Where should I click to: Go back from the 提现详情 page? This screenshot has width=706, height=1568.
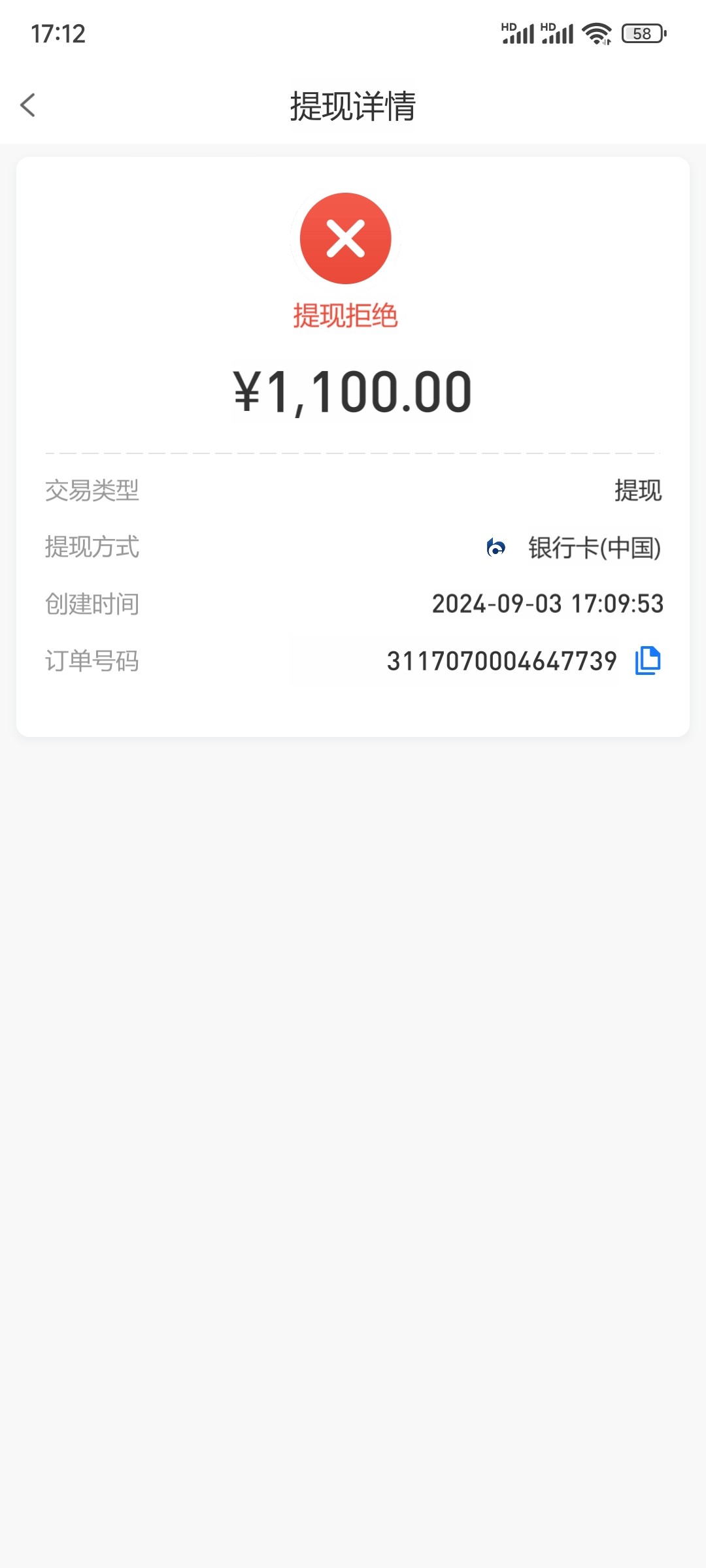pyautogui.click(x=27, y=105)
